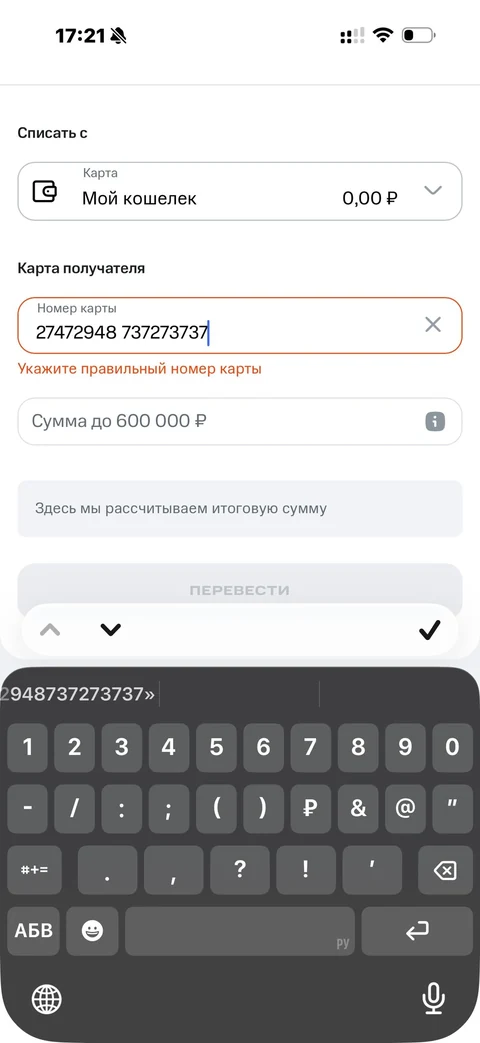The width and height of the screenshot is (480, 1043).
Task: Open the amount info icon
Action: click(x=435, y=421)
